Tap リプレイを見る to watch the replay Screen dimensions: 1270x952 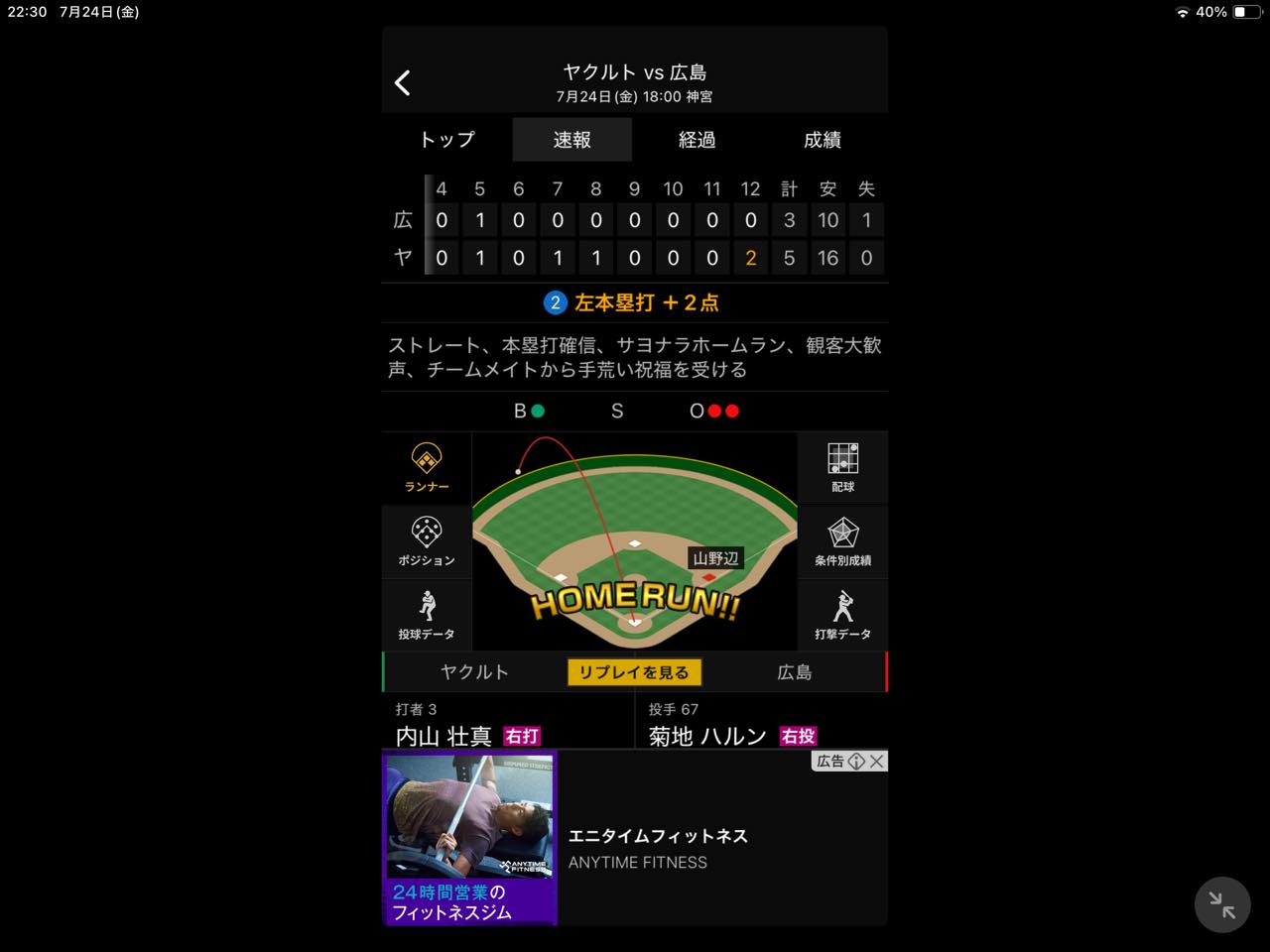coord(634,672)
